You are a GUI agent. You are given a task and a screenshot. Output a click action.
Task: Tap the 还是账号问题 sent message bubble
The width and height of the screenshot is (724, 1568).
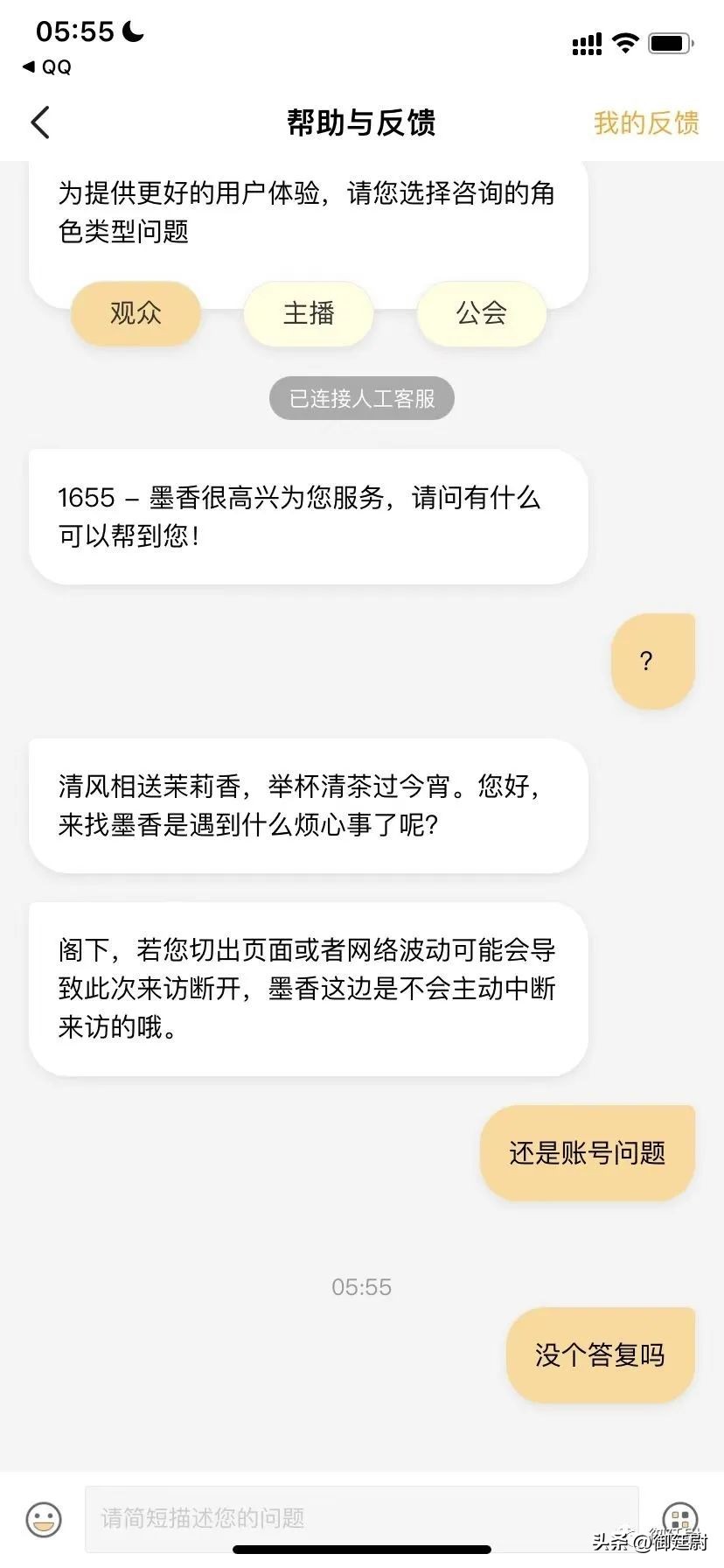tap(587, 1152)
